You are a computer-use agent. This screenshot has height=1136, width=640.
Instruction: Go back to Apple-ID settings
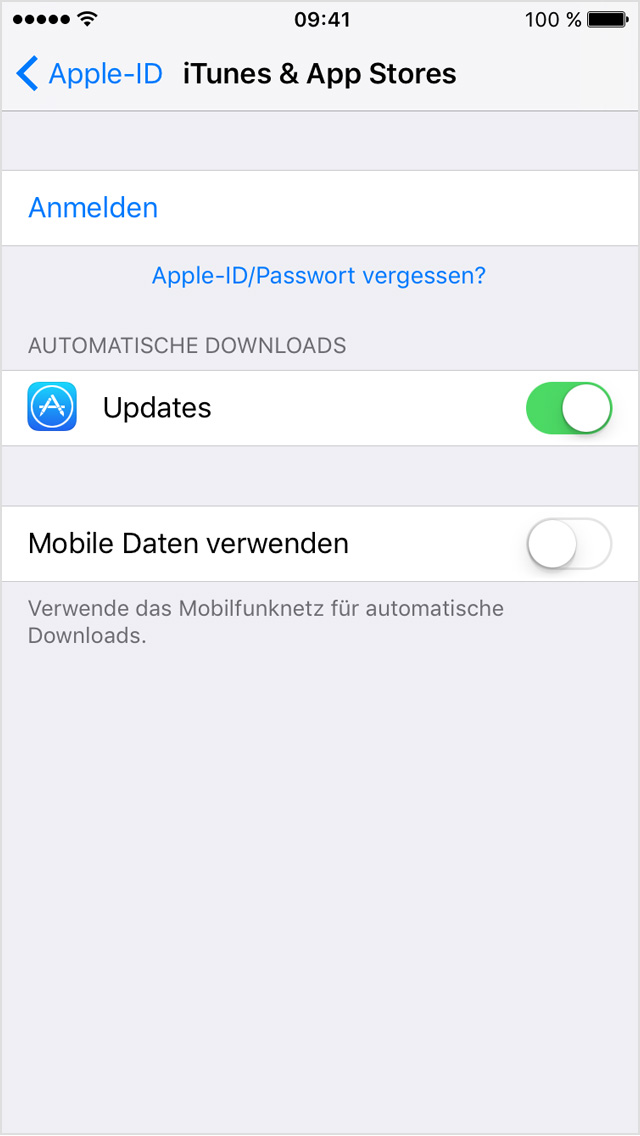click(x=90, y=74)
